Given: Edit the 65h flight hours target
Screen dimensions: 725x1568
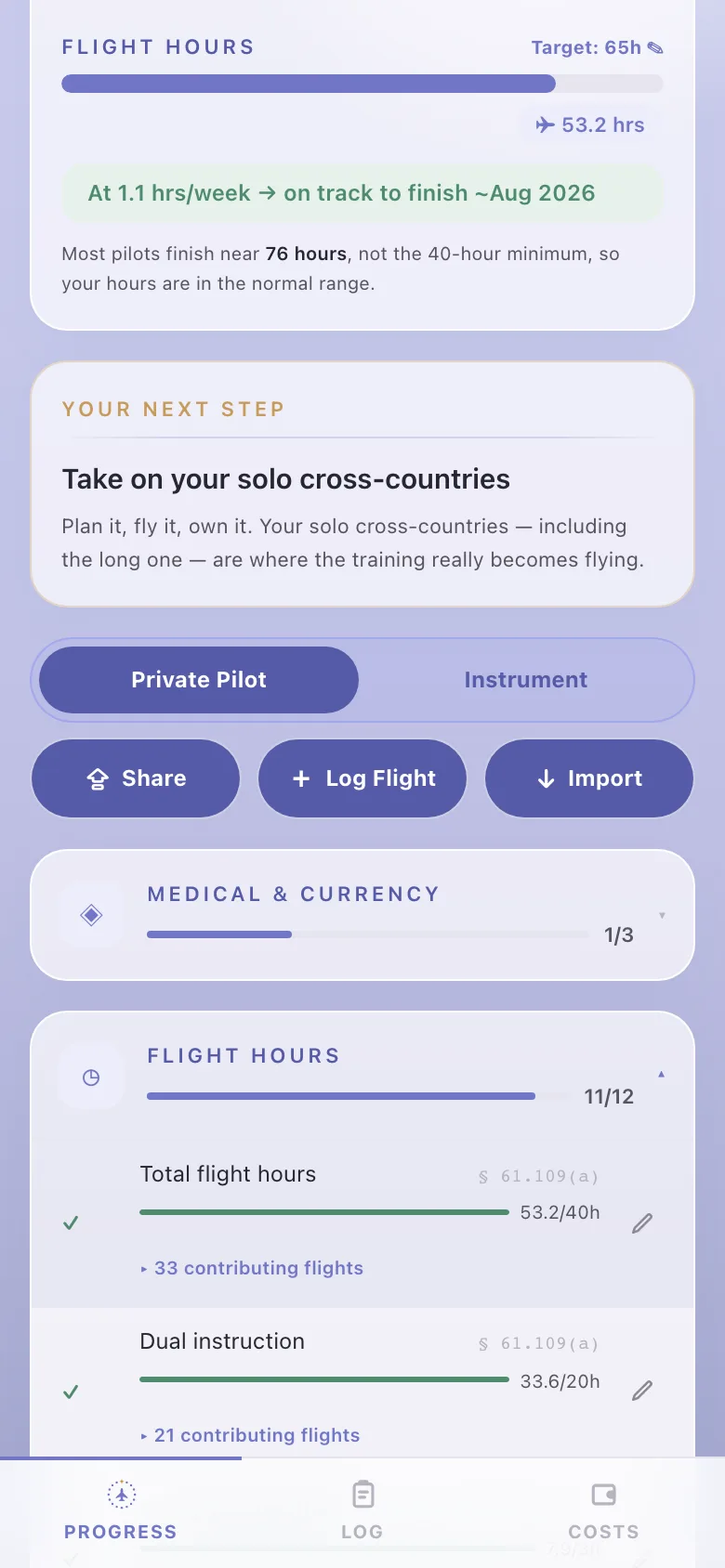Looking at the screenshot, I should (x=597, y=47).
